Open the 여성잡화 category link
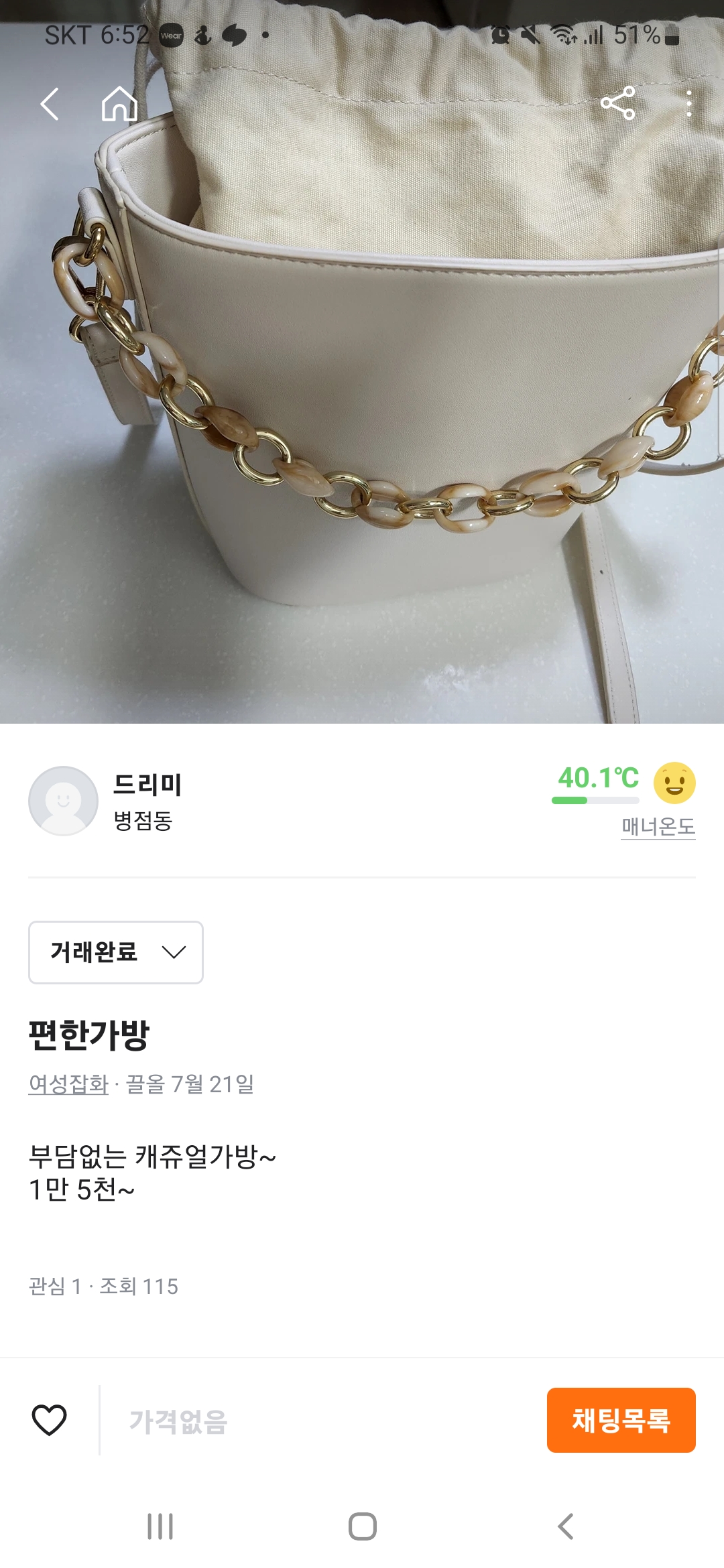The width and height of the screenshot is (724, 1568). click(68, 1084)
